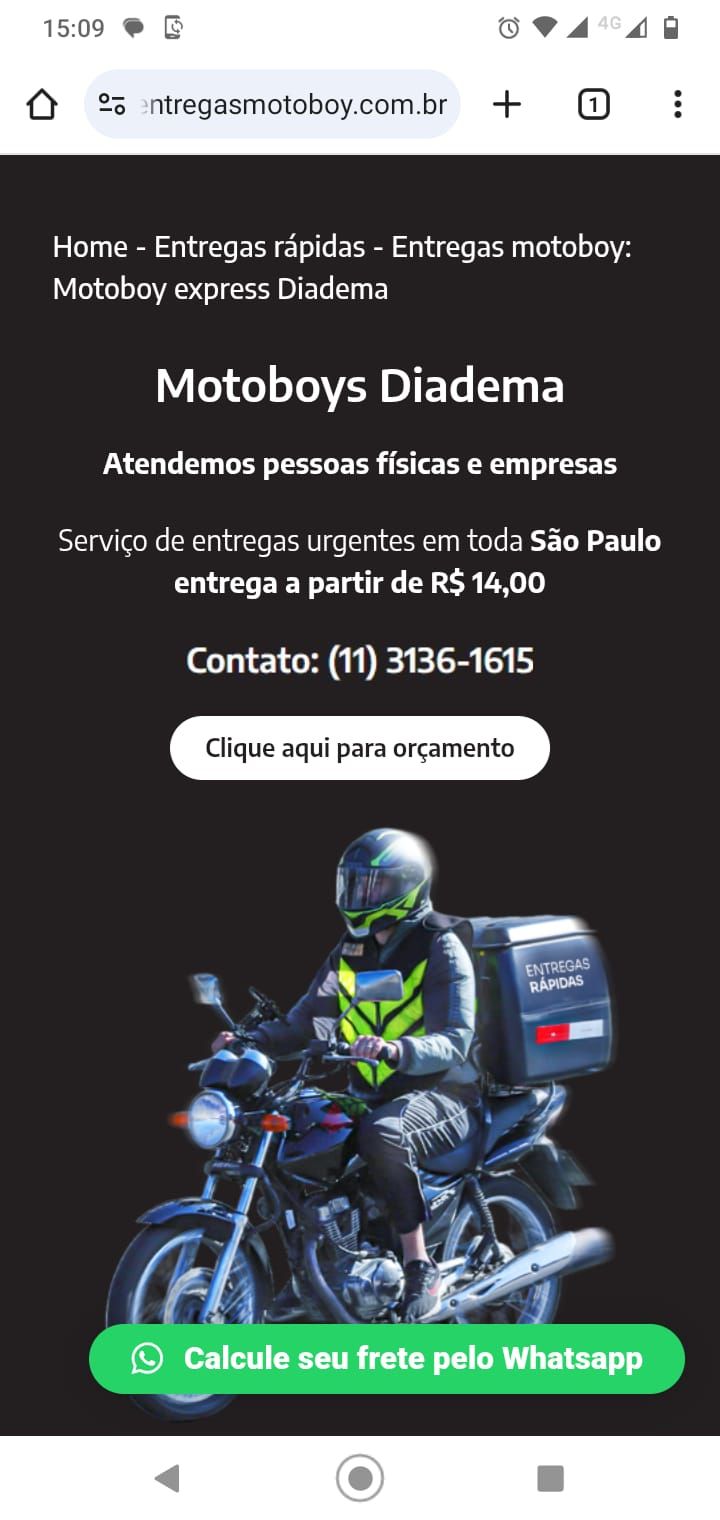Open recent apps from navigation bar
This screenshot has width=720, height=1520.
[x=550, y=1478]
